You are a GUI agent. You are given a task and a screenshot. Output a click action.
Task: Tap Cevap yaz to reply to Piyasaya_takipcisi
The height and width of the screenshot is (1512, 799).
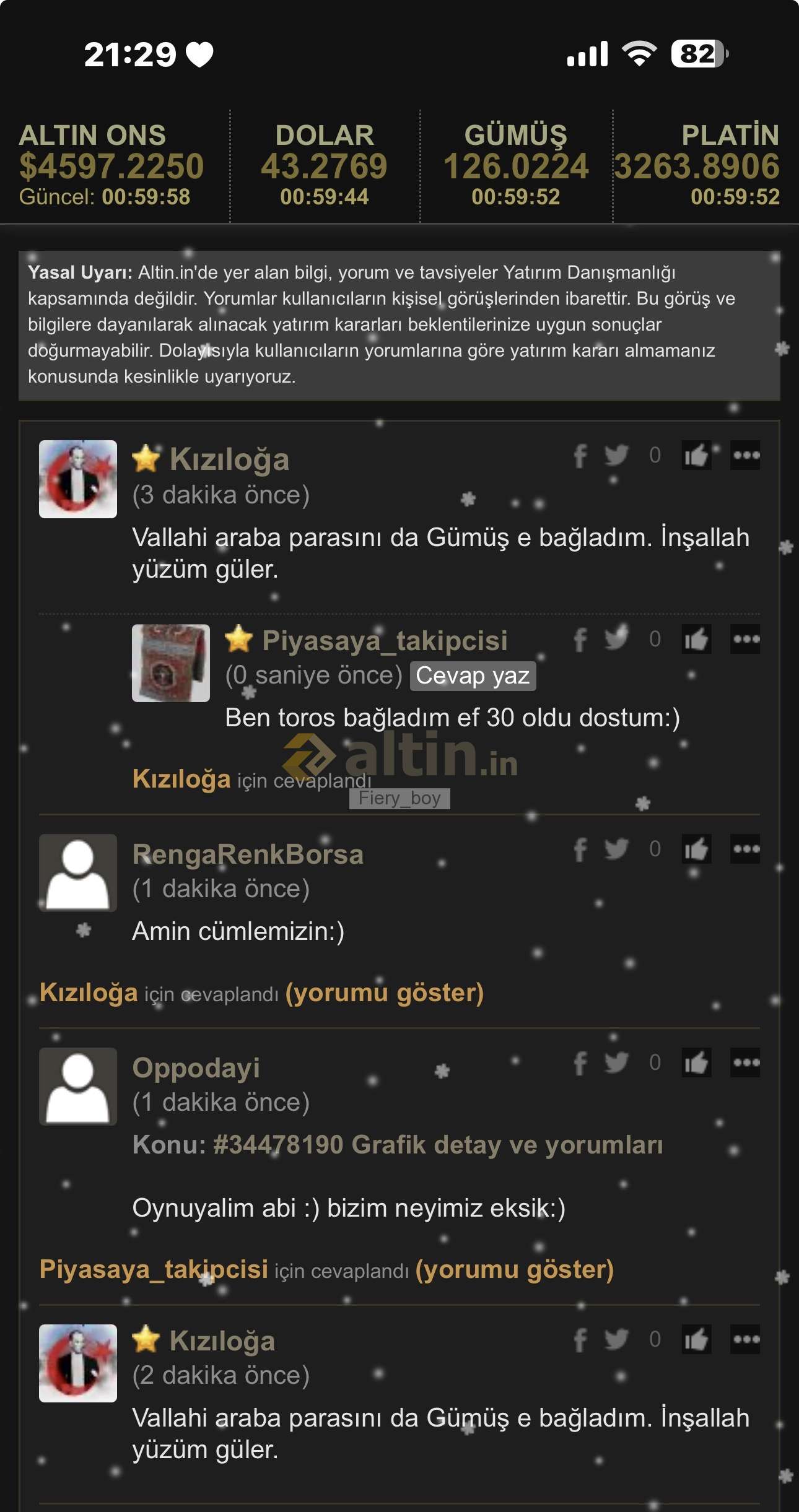(x=473, y=676)
